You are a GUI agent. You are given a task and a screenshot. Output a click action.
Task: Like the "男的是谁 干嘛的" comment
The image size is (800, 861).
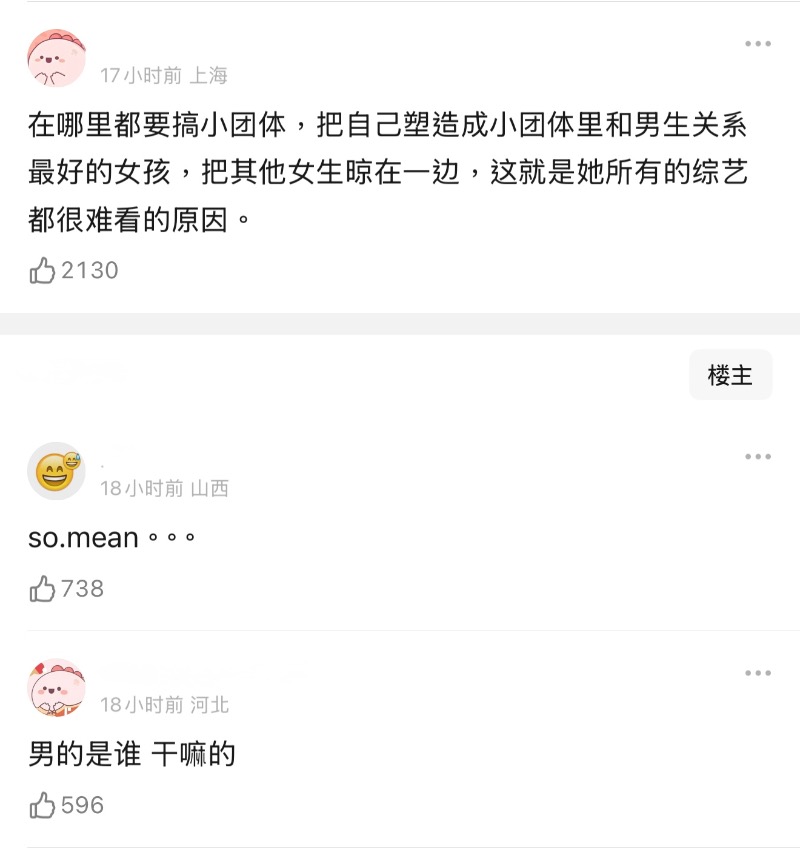tap(43, 805)
